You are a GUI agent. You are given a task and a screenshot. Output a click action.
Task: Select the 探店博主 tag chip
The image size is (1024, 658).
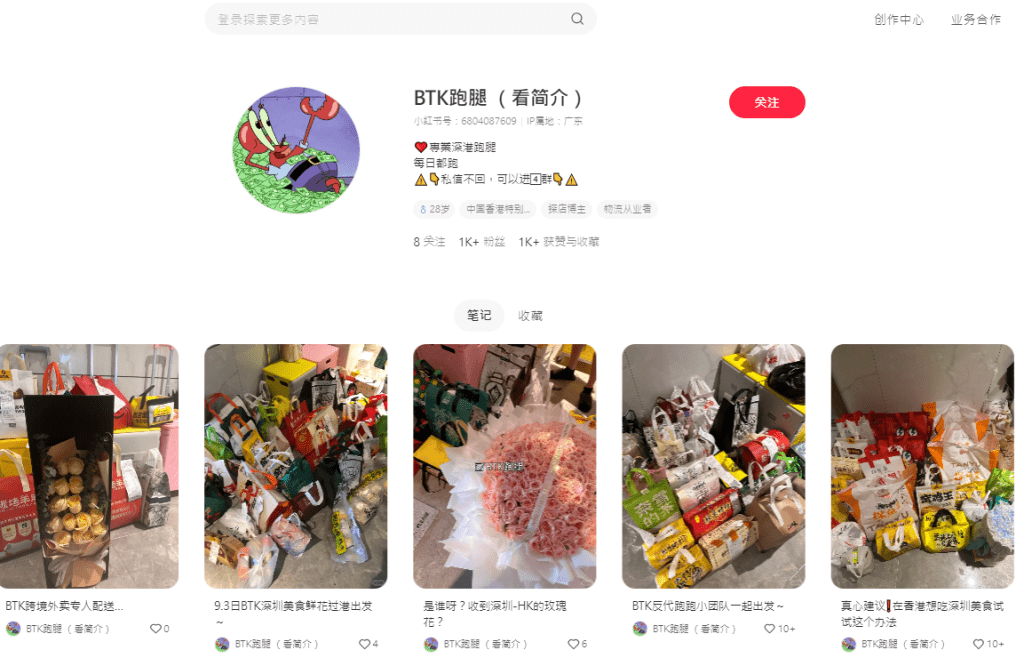coord(567,210)
